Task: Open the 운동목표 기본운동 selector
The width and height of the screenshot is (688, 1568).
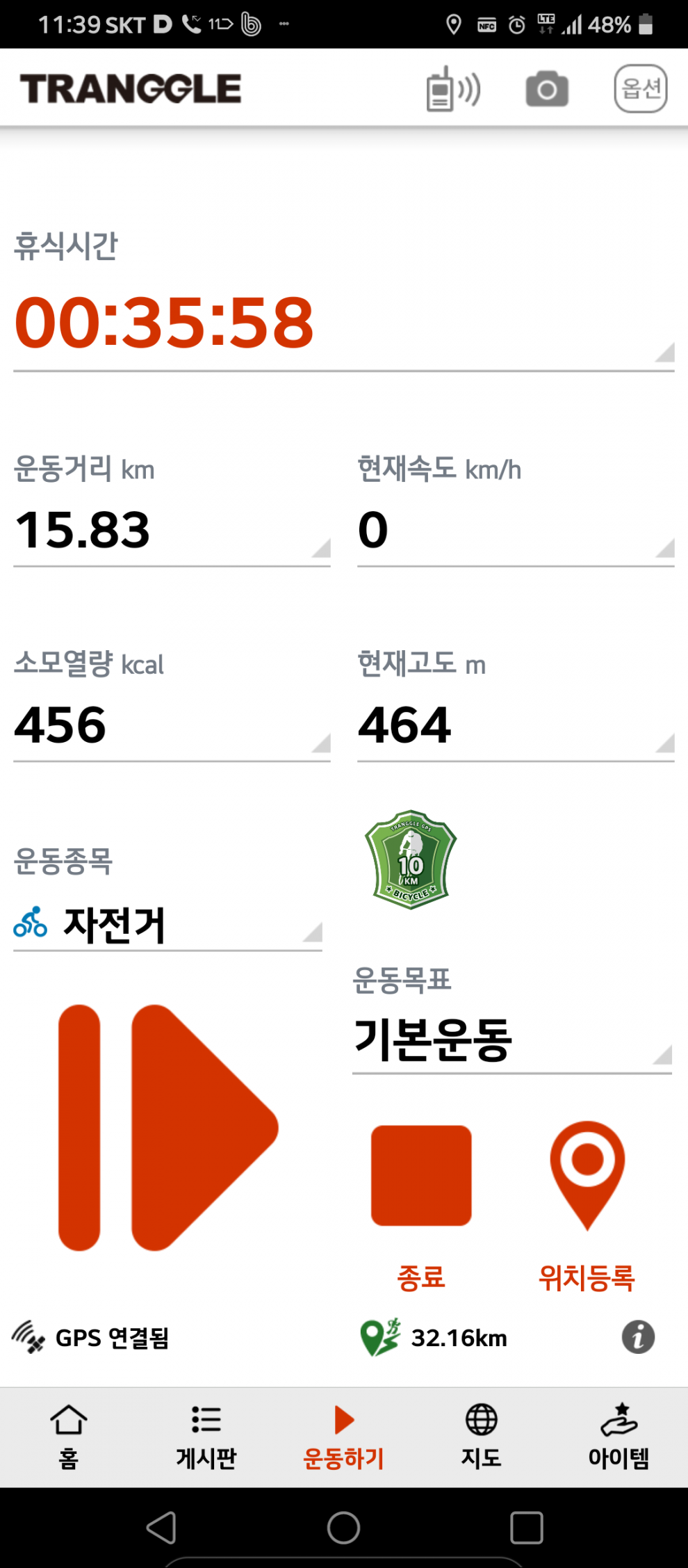Action: pos(511,1041)
